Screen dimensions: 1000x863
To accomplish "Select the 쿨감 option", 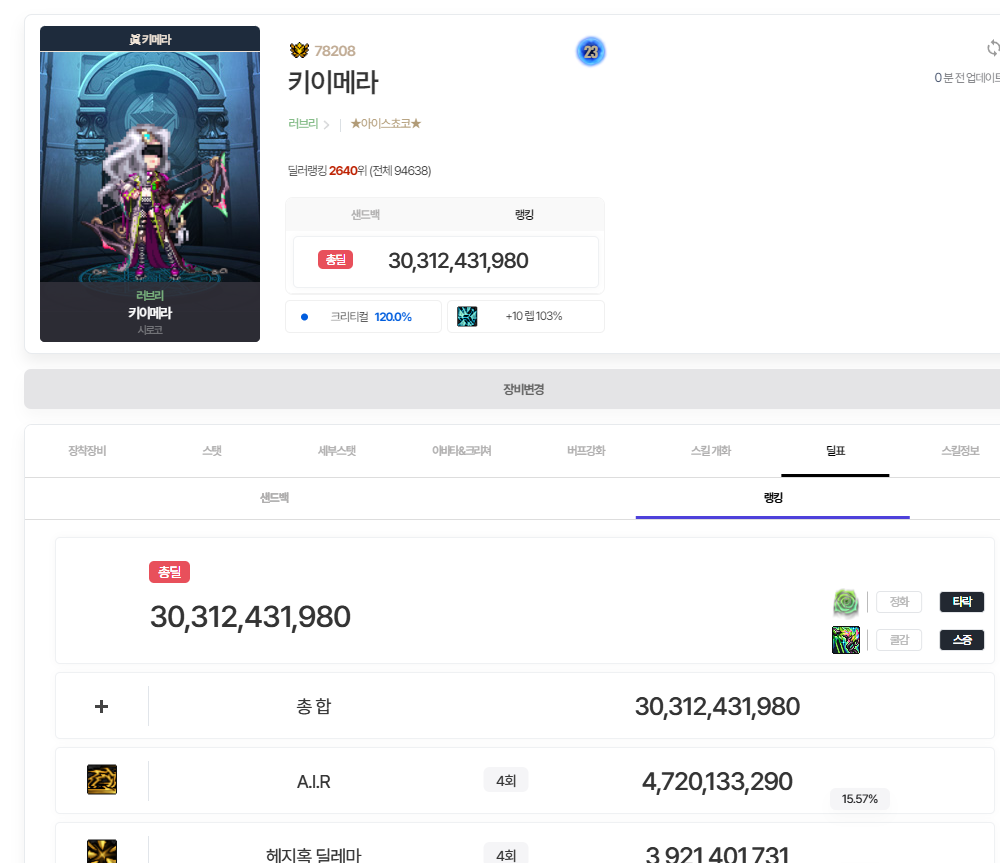I will point(898,640).
